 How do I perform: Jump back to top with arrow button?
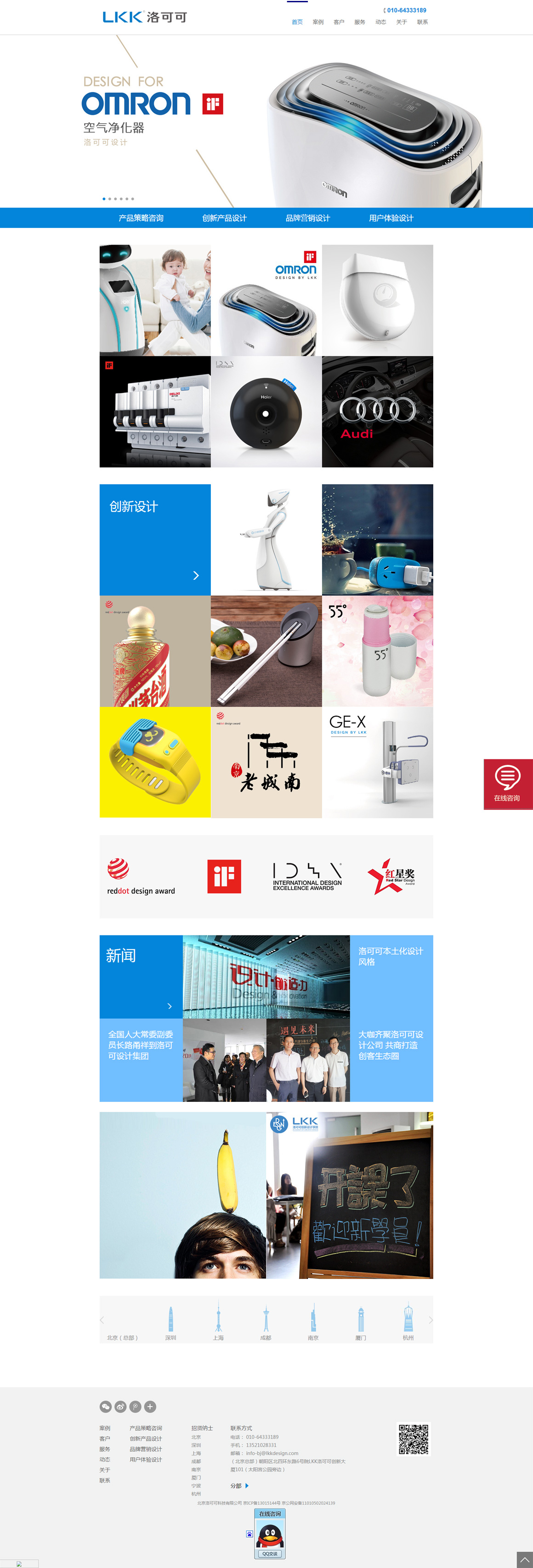tap(524, 1559)
